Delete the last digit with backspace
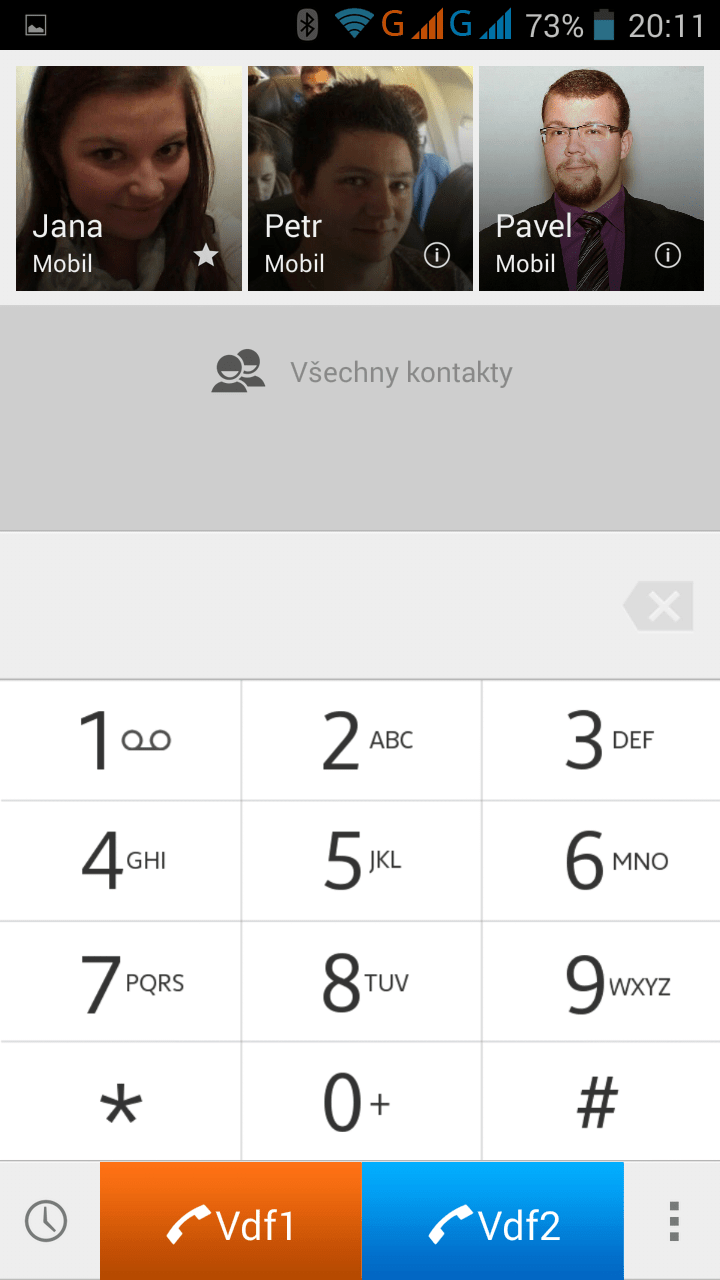Screen dimensions: 720x1280 coord(659,606)
